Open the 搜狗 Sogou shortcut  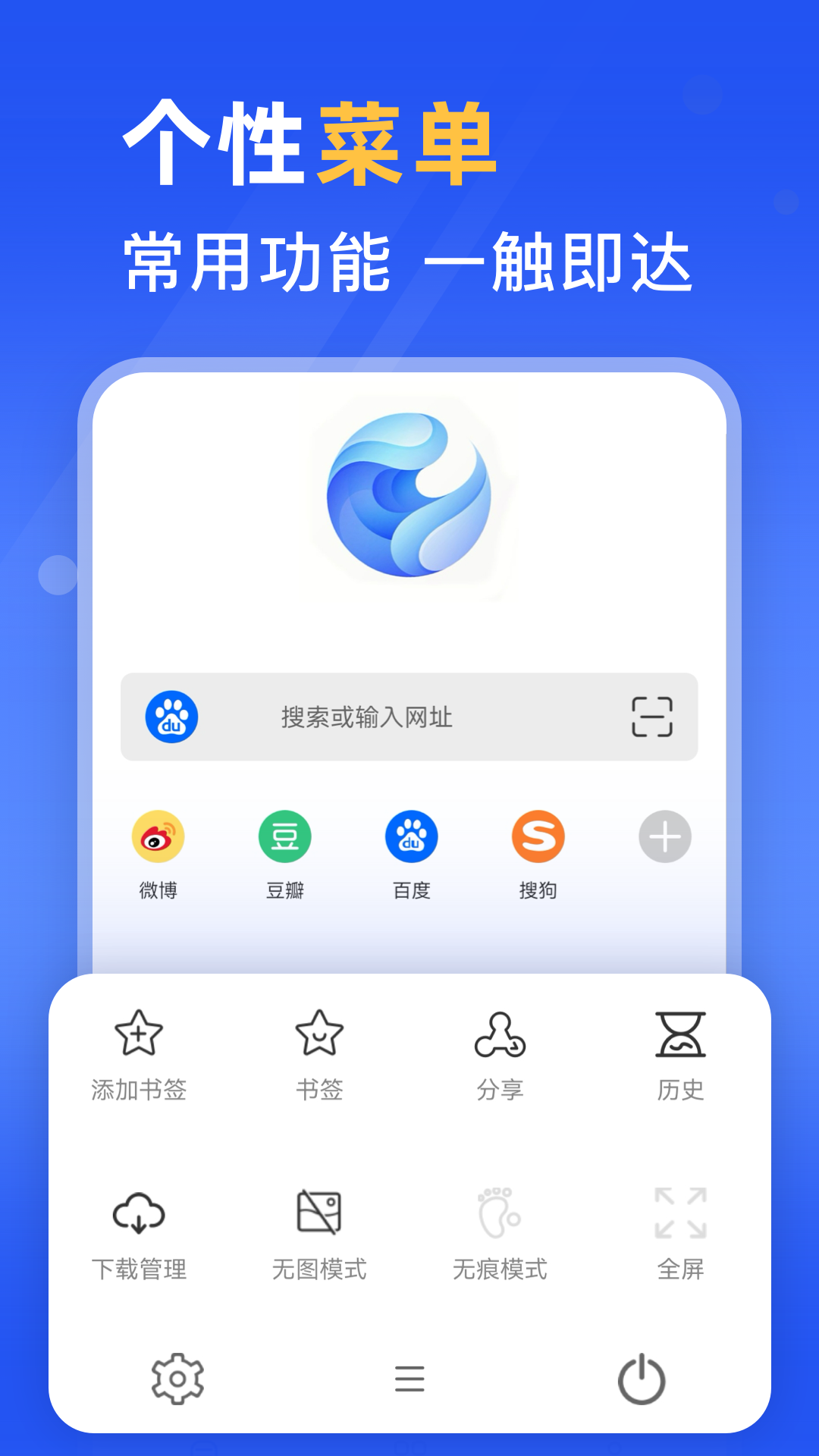537,838
